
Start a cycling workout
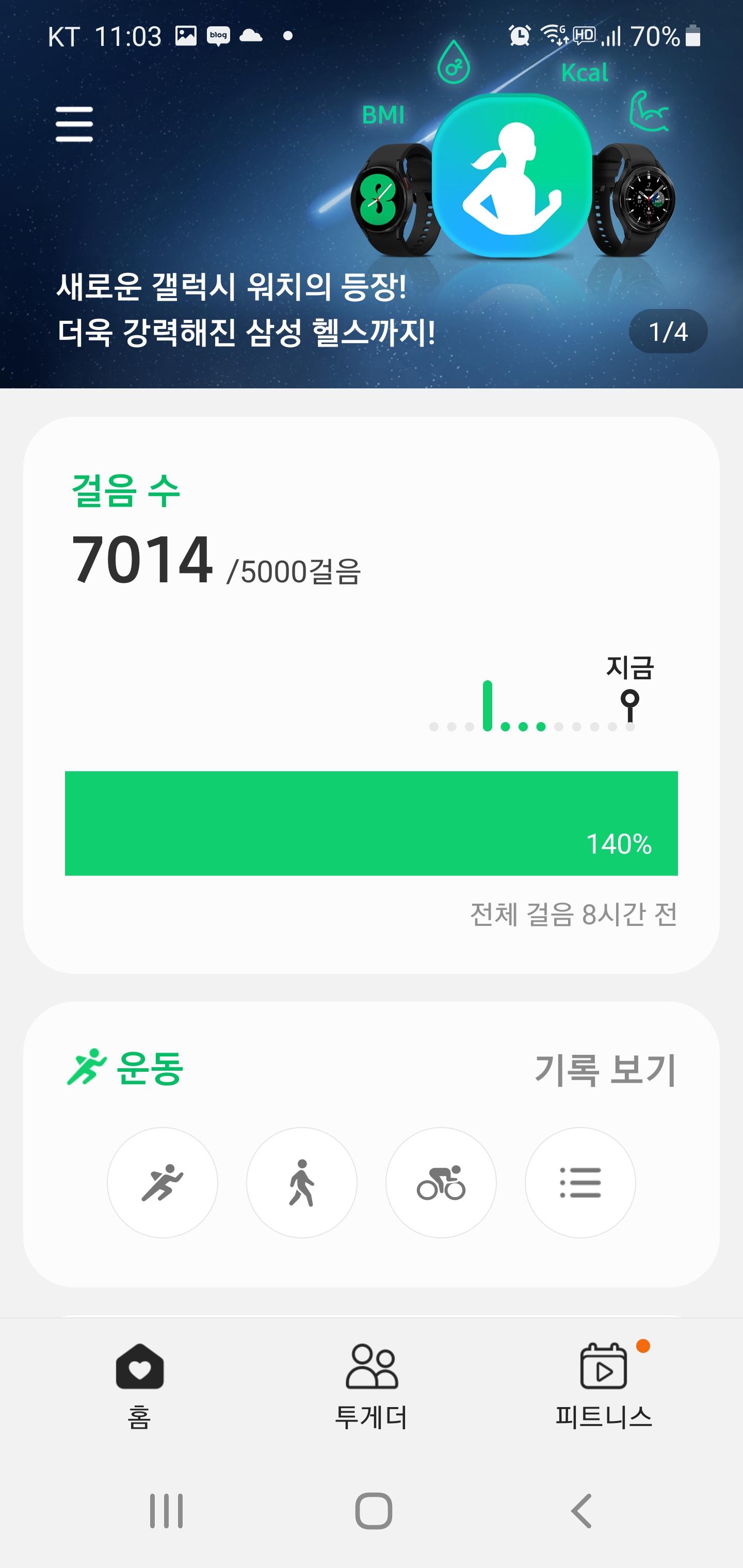click(441, 1183)
